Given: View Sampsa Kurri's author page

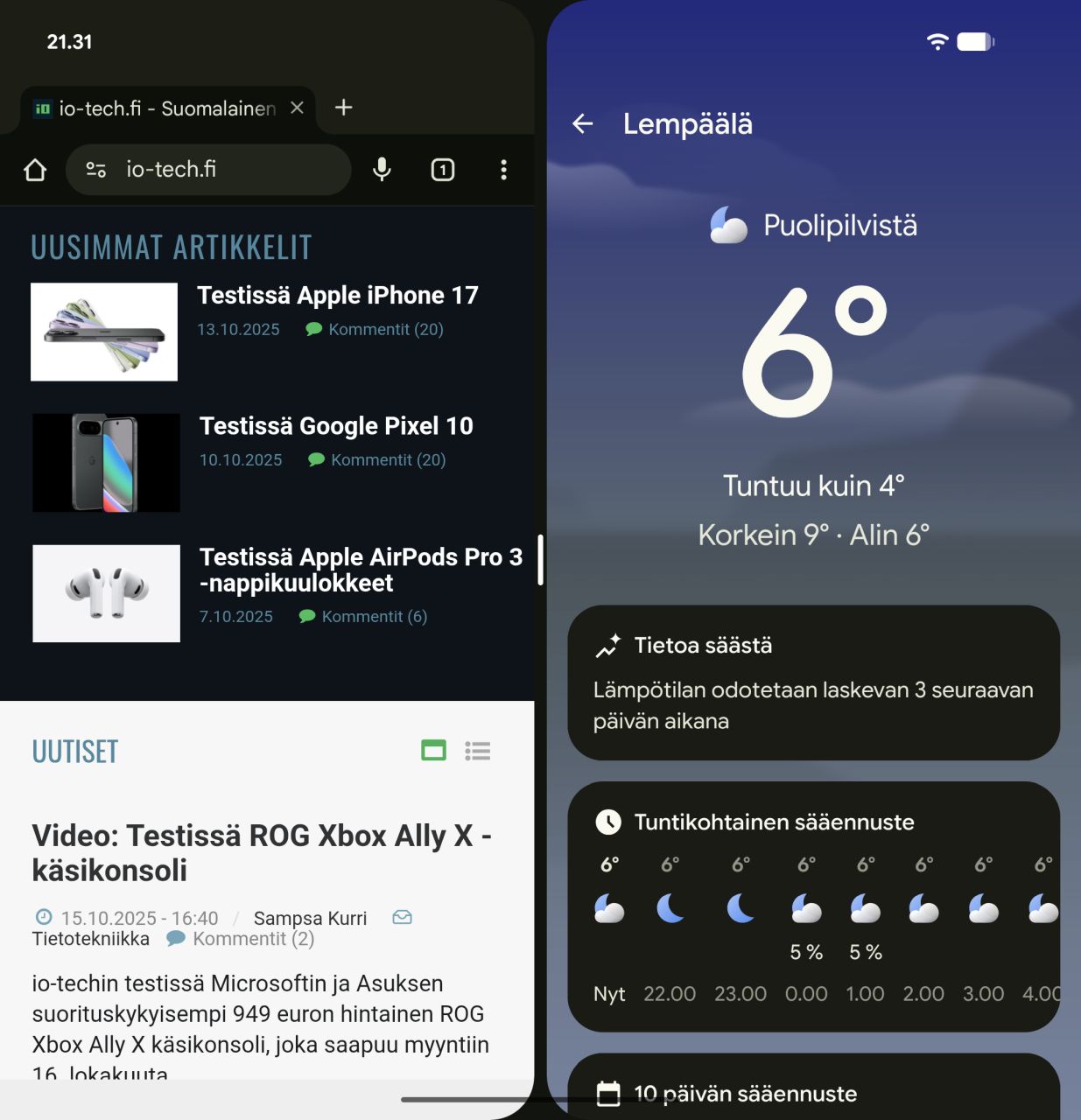Looking at the screenshot, I should pos(310,918).
